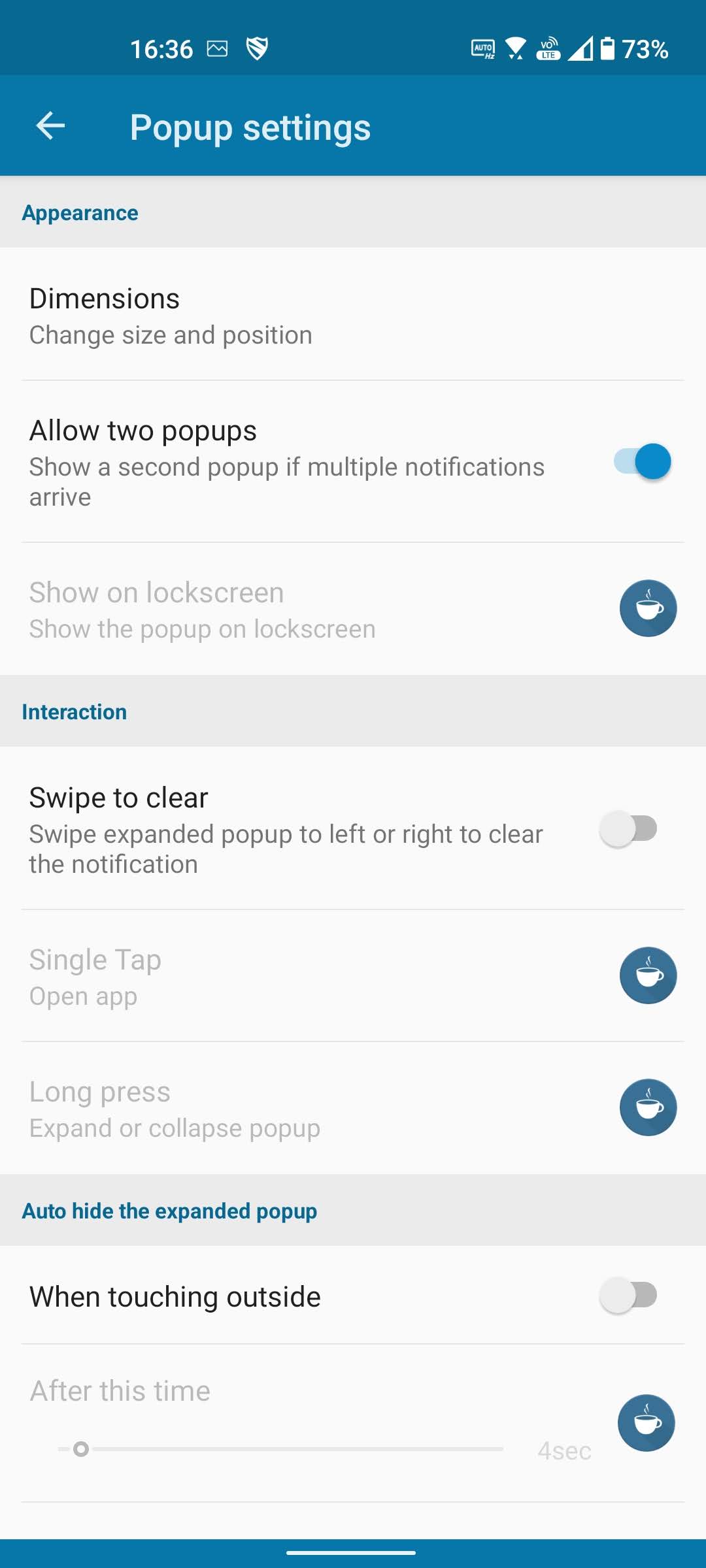
Task: Tap the coffee icon next to Single Tap
Action: (x=648, y=975)
